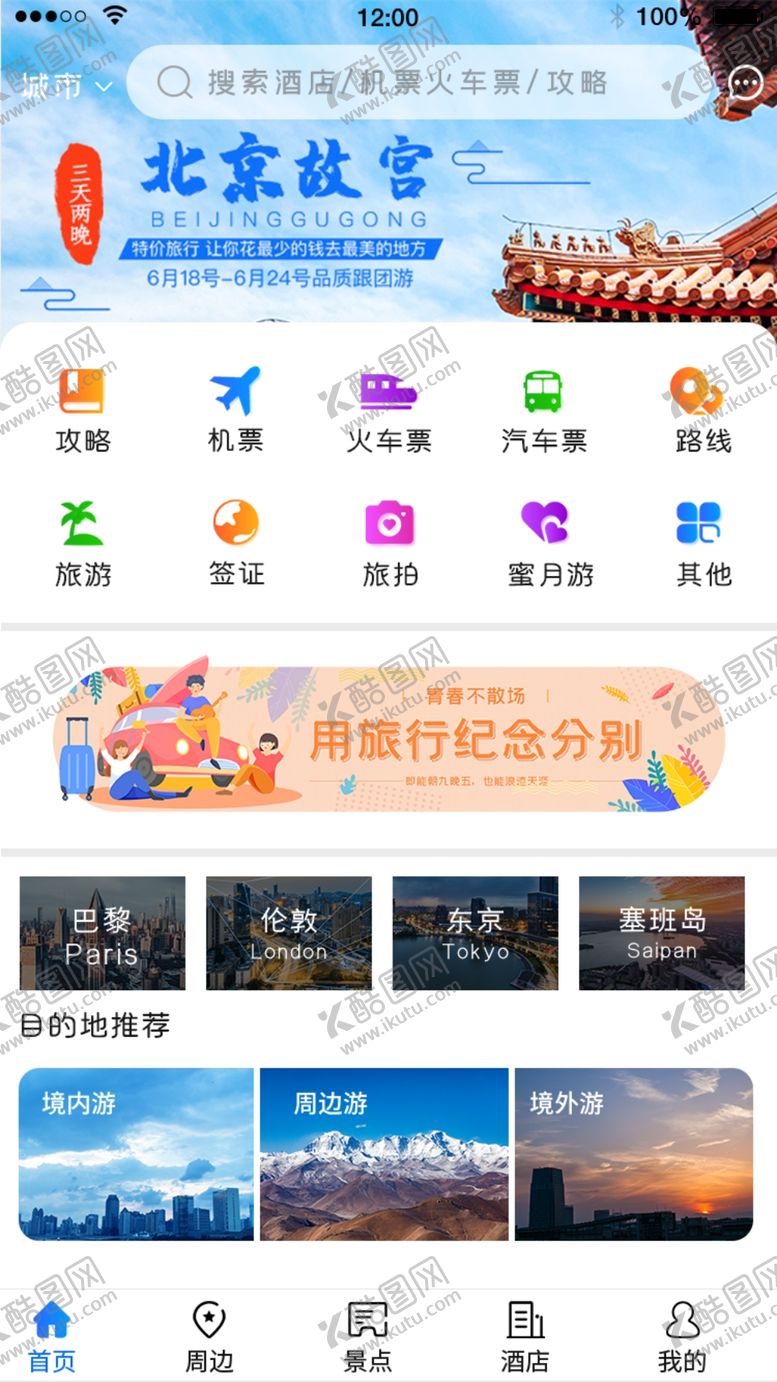Choose 汽车票 bus tickets

tap(543, 410)
